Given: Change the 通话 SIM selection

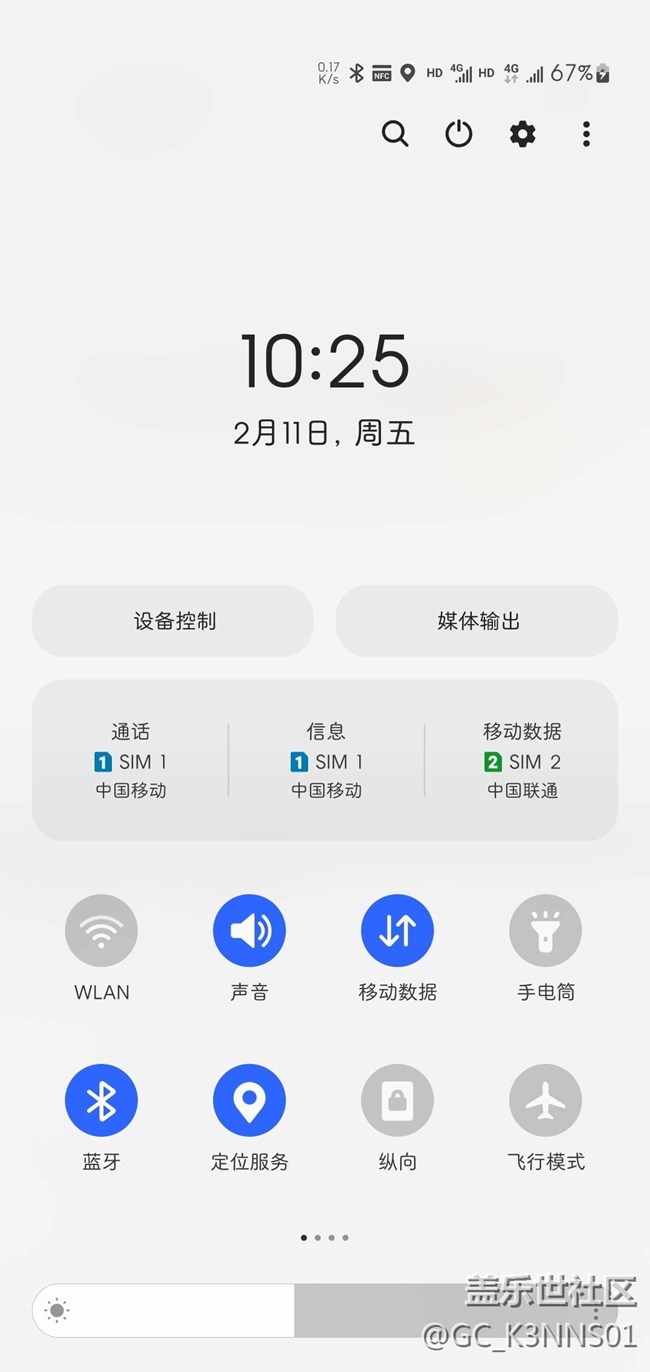Looking at the screenshot, I should click(131, 761).
